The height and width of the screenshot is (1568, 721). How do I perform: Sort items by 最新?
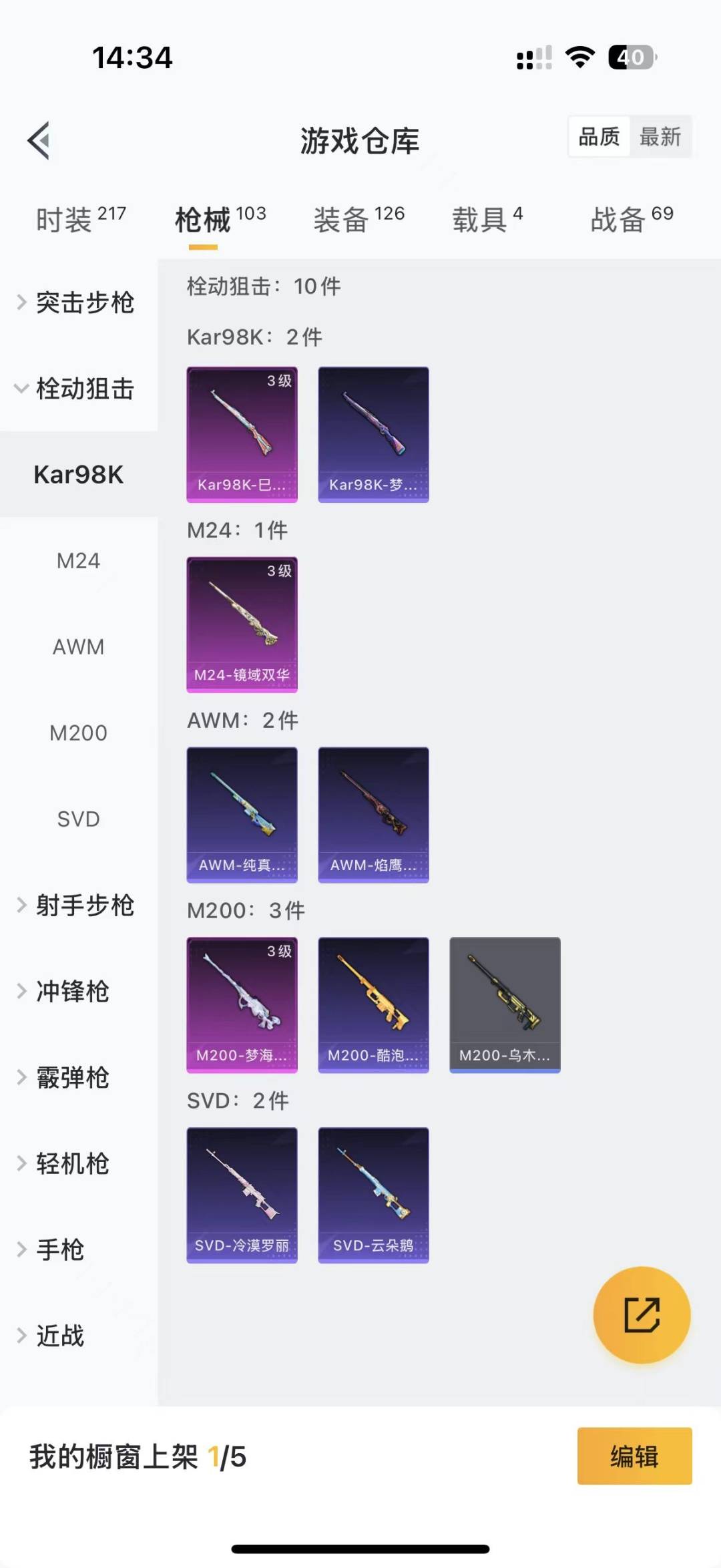click(x=660, y=137)
